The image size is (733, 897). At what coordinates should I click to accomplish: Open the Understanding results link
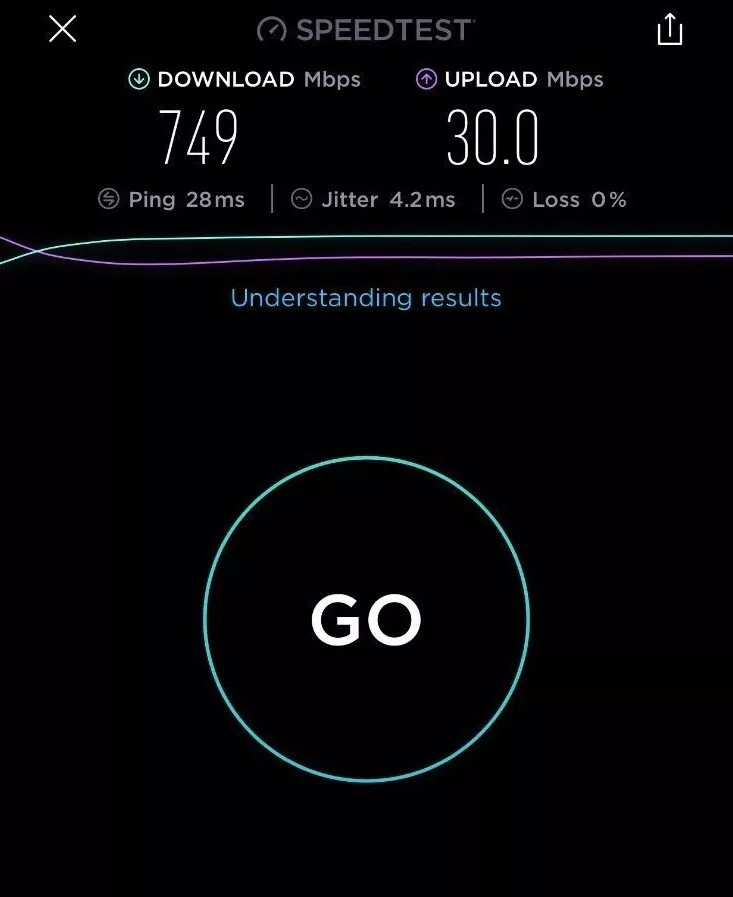pyautogui.click(x=366, y=298)
